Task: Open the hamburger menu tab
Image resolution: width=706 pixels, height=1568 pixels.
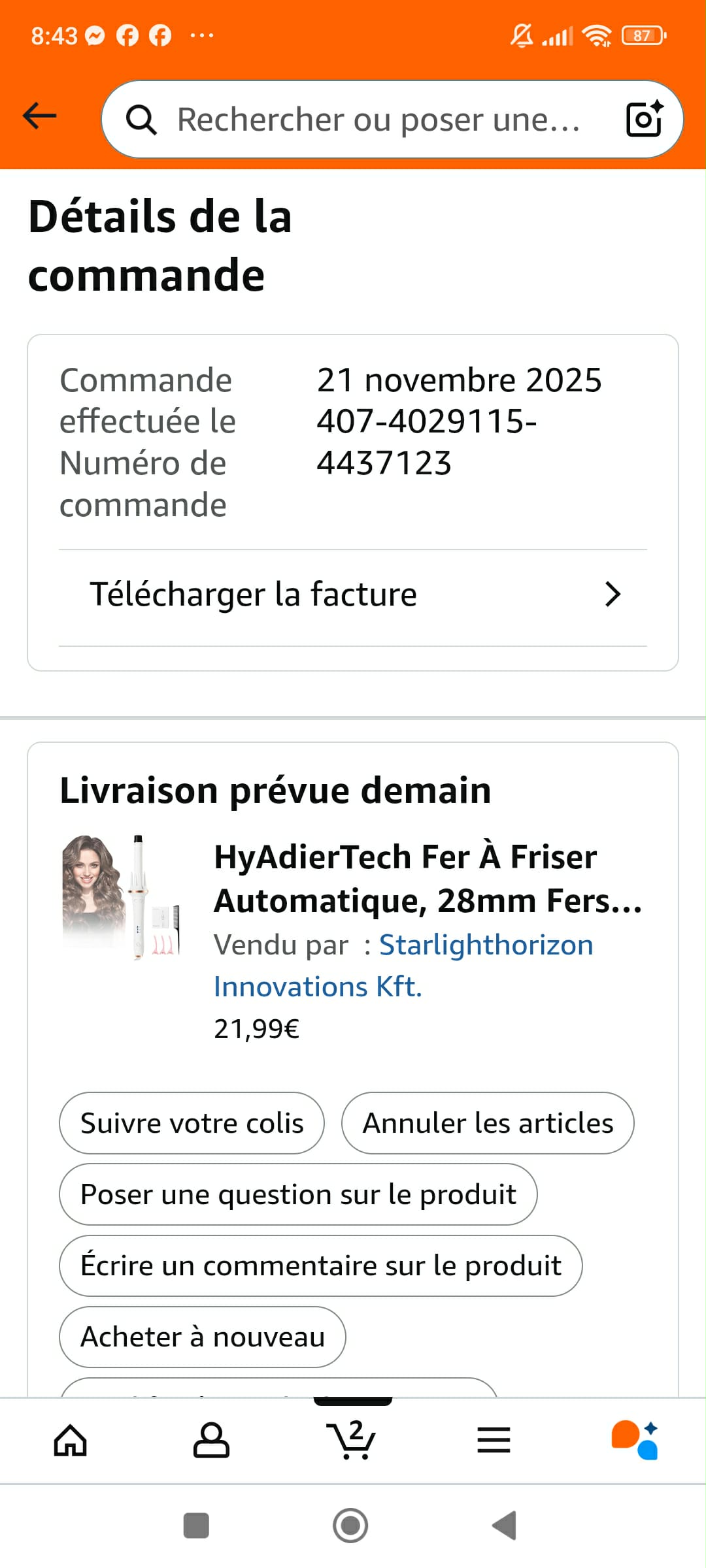Action: (494, 1440)
